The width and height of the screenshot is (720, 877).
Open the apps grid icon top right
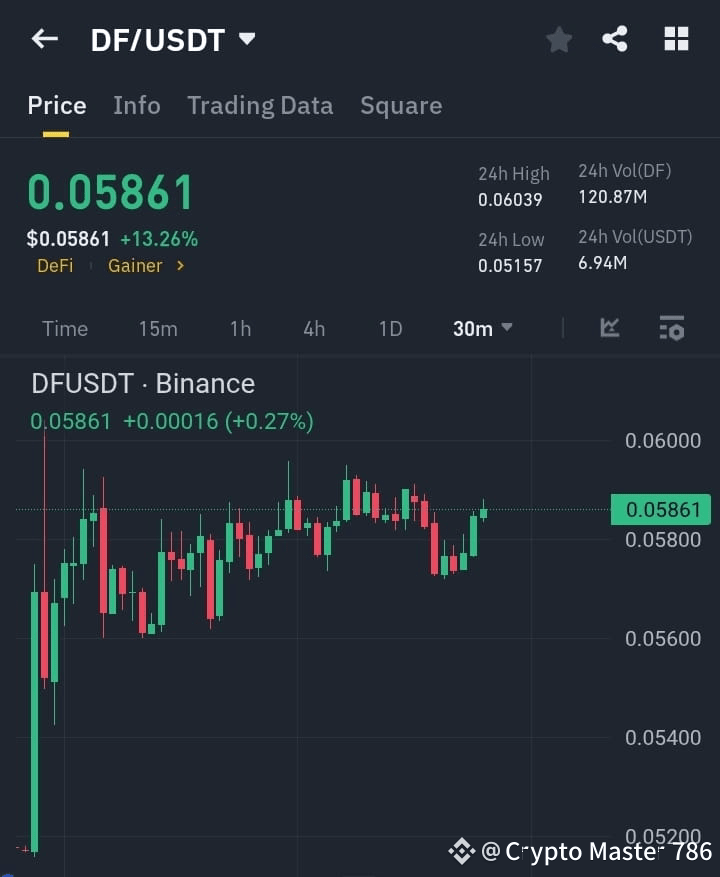click(x=676, y=38)
